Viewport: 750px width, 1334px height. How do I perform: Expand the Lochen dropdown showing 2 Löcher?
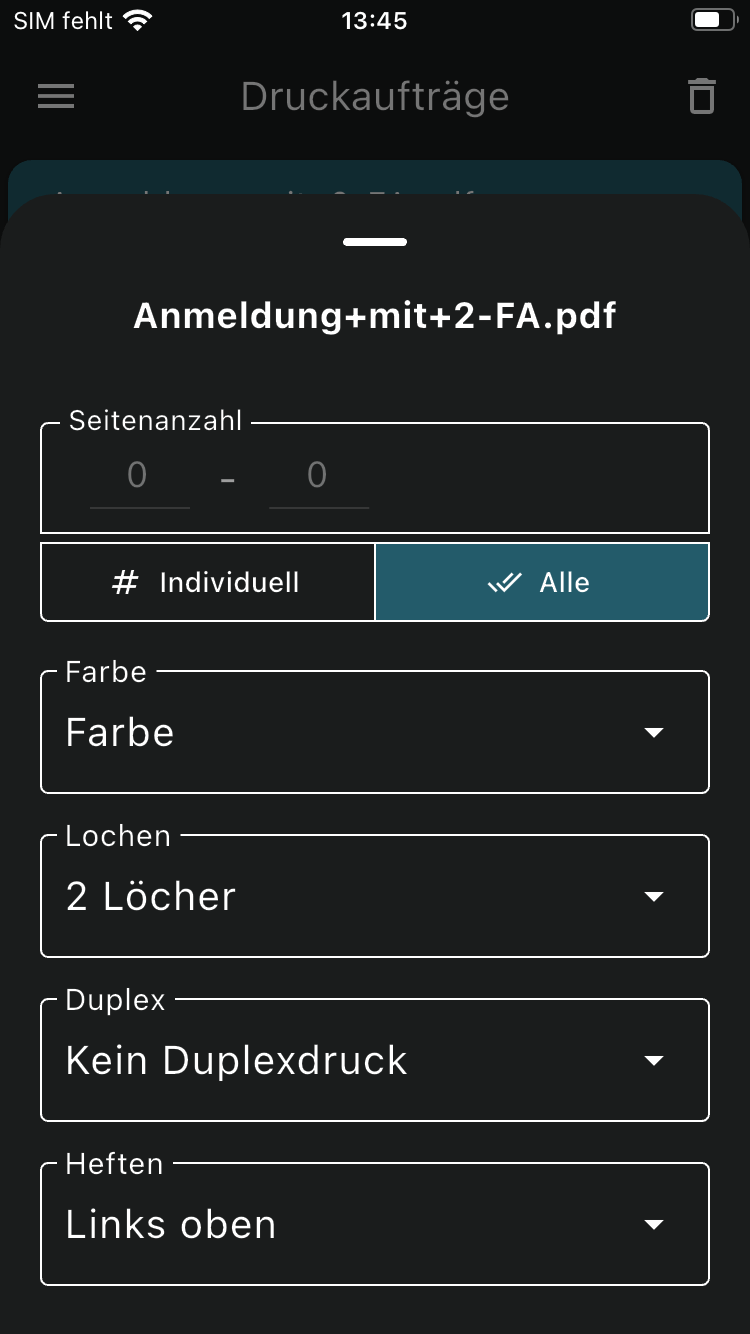click(x=375, y=897)
